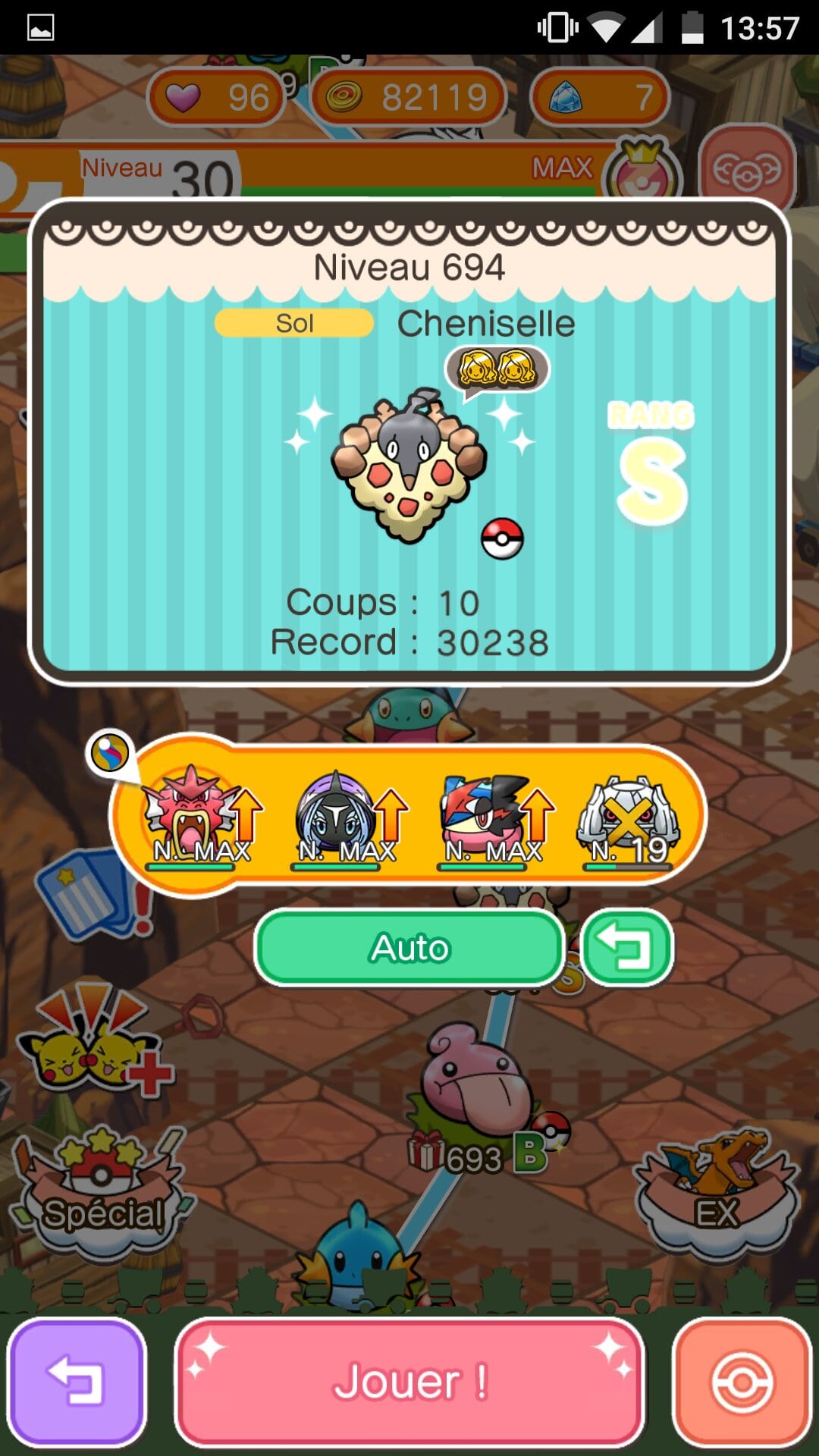Go back with the purple arrow button
The image size is (819, 1456).
(76, 1382)
